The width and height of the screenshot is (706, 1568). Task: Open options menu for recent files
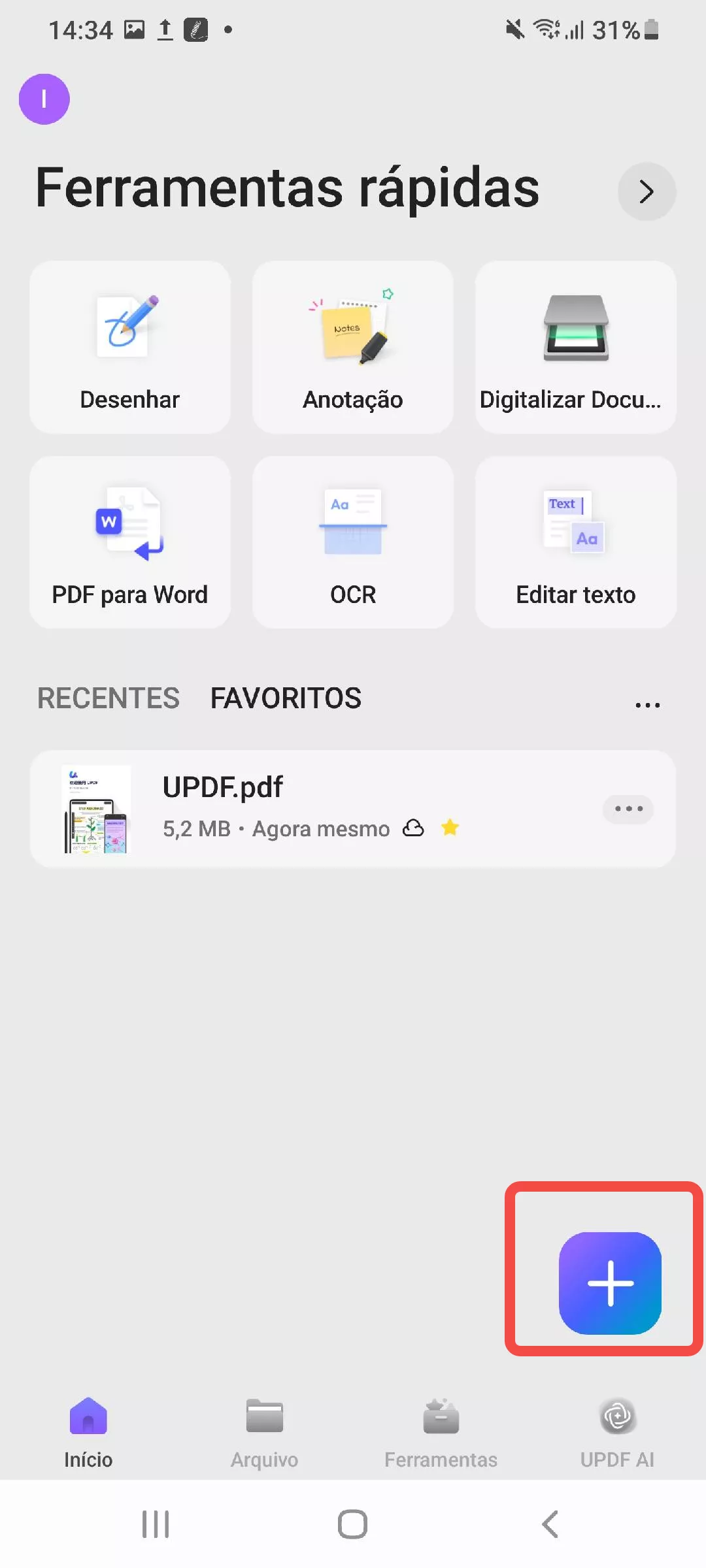647,703
